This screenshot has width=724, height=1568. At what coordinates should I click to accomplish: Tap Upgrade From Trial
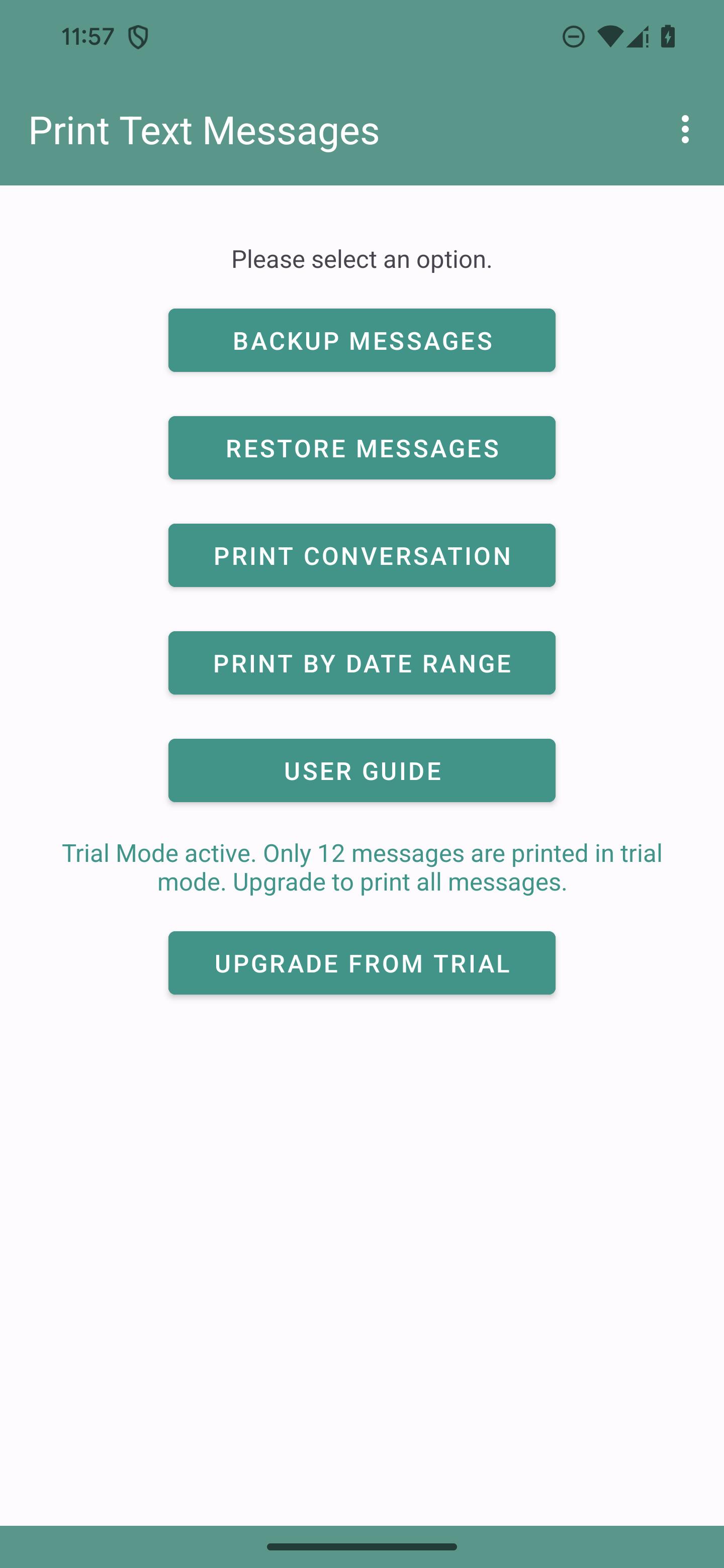point(361,963)
